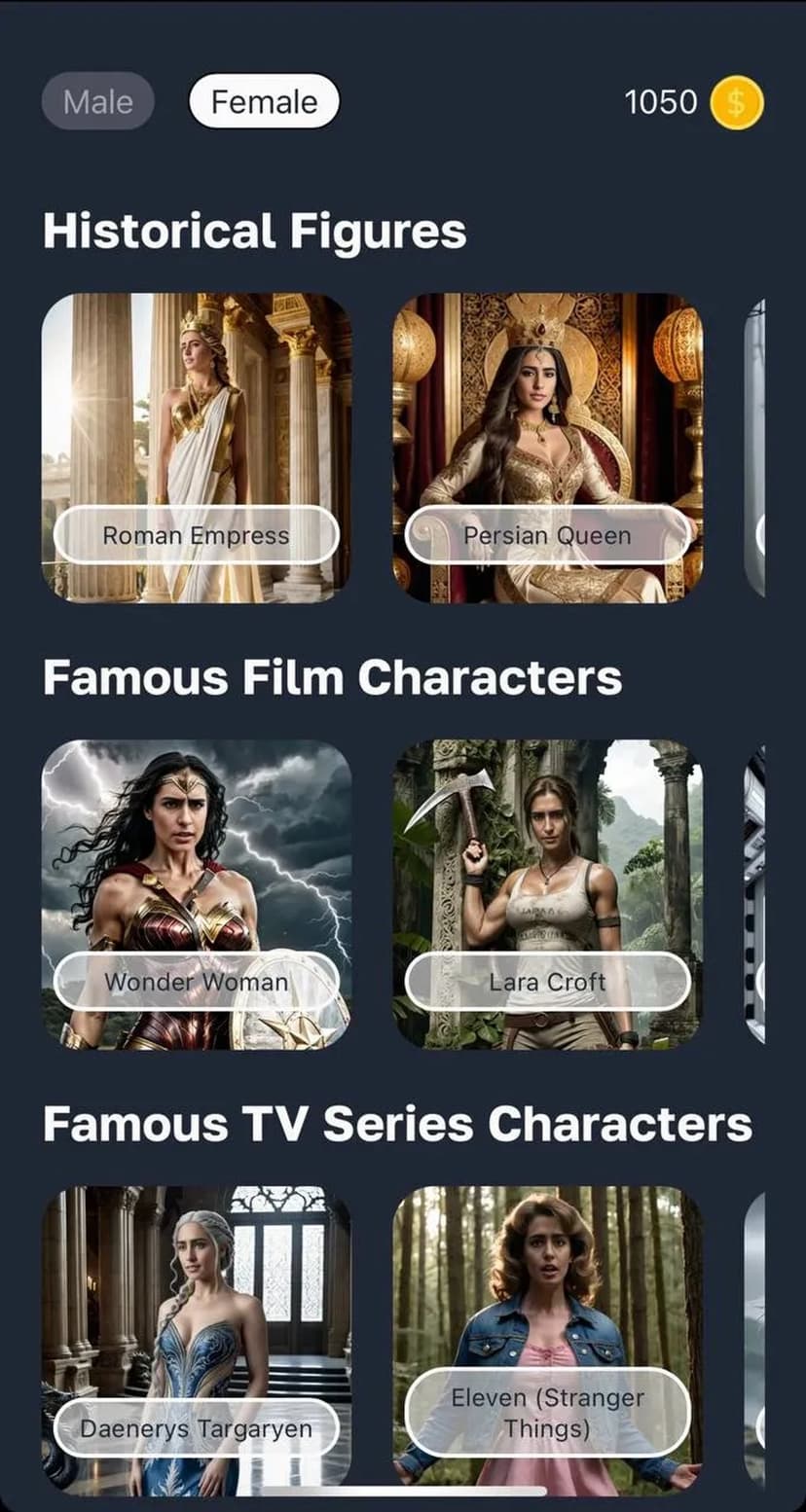Switch to the Male tab

coord(97,101)
